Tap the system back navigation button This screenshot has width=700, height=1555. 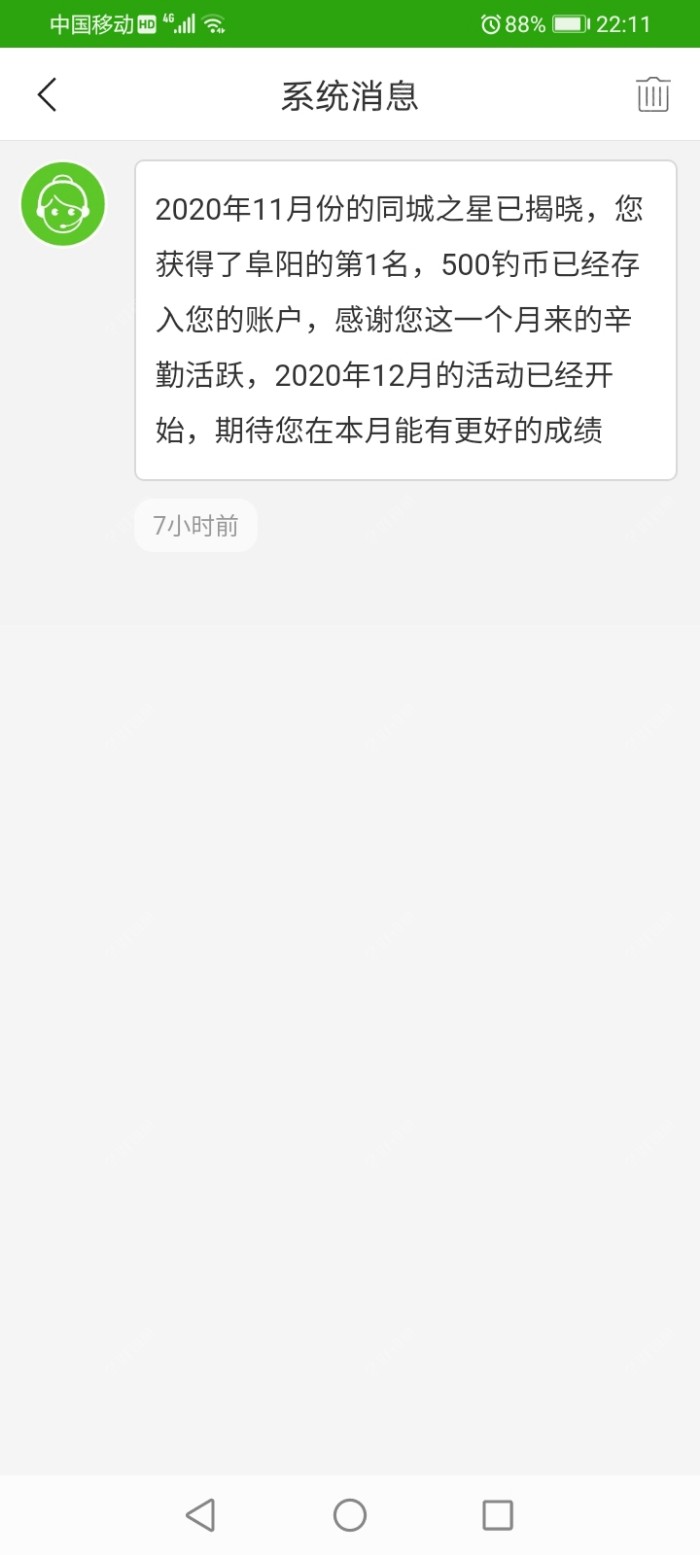200,1514
